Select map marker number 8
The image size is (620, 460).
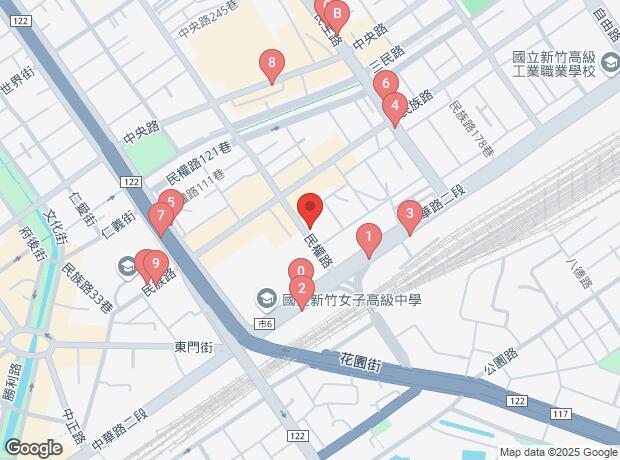click(x=271, y=66)
